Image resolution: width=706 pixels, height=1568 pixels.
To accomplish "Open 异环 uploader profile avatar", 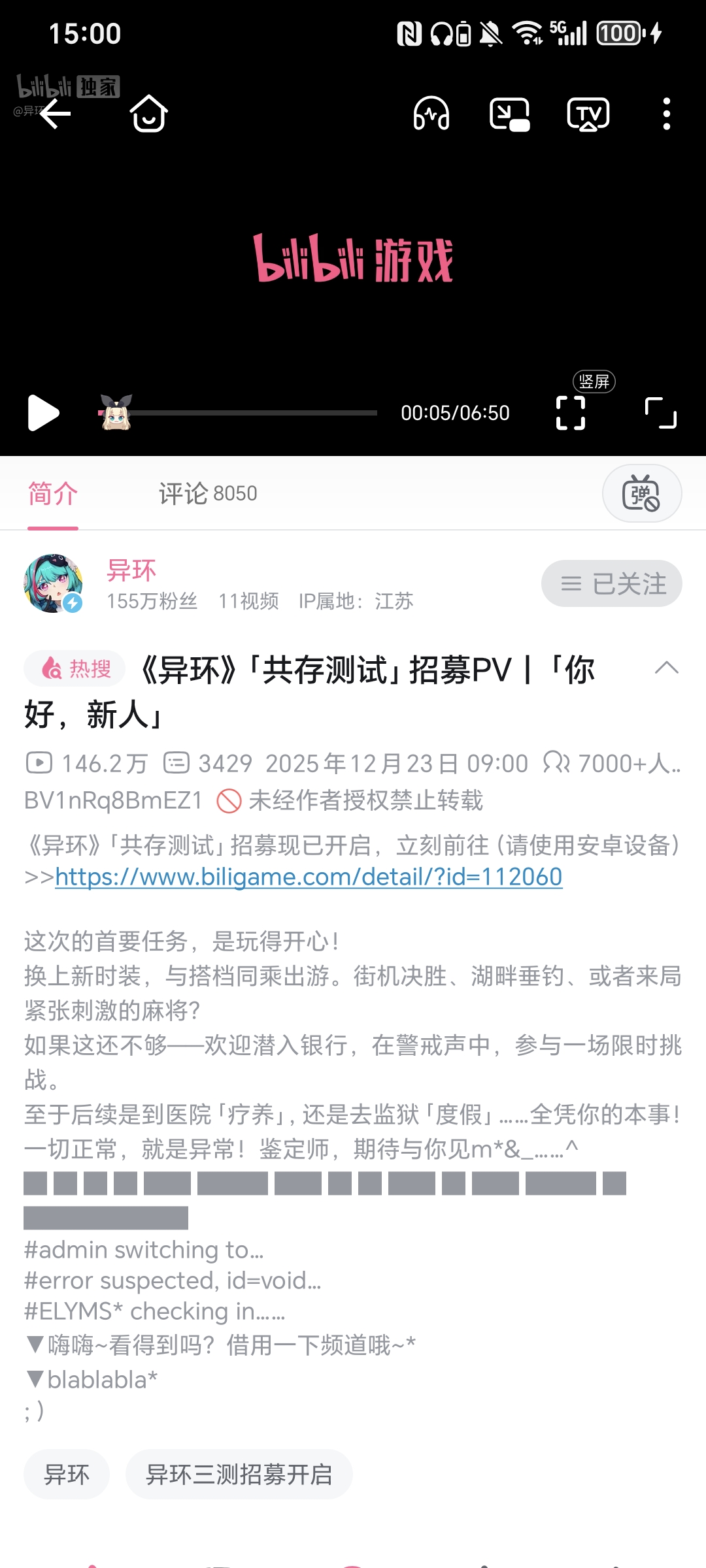I will pos(53,583).
